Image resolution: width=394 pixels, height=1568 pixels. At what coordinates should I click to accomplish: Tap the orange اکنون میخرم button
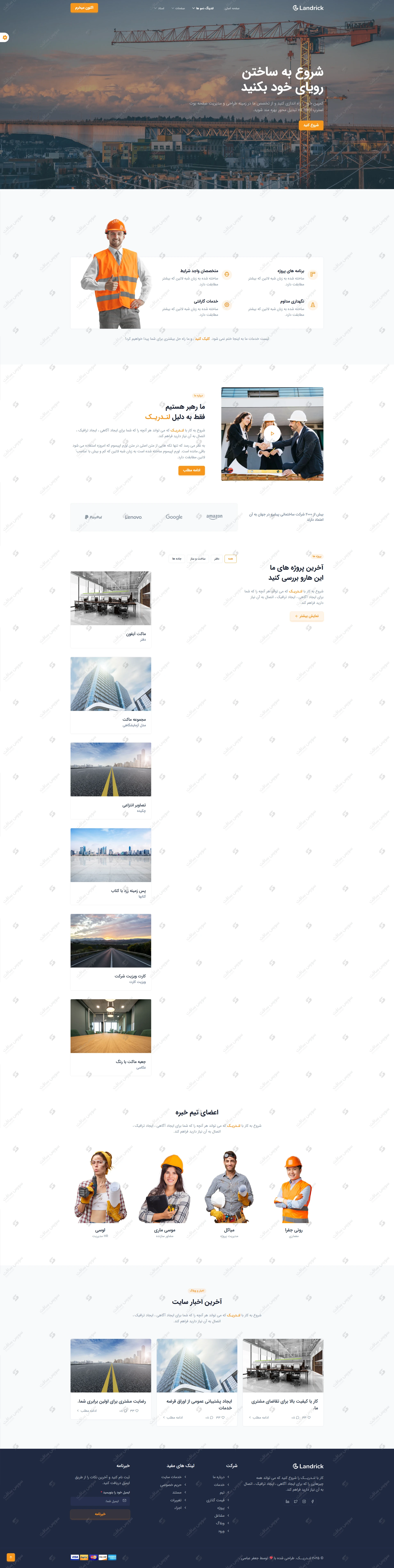pos(84,8)
